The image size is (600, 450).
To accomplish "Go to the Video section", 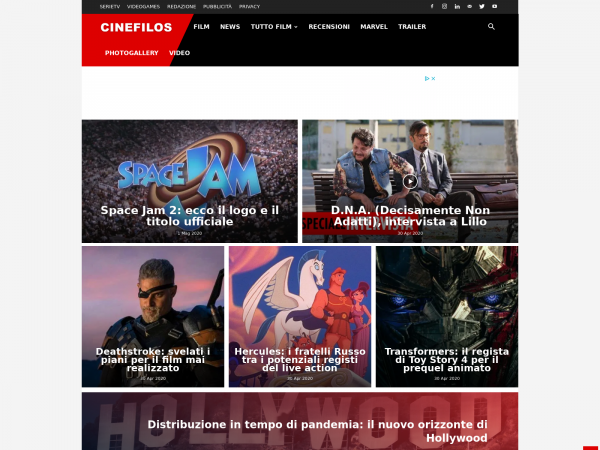I will [x=179, y=52].
